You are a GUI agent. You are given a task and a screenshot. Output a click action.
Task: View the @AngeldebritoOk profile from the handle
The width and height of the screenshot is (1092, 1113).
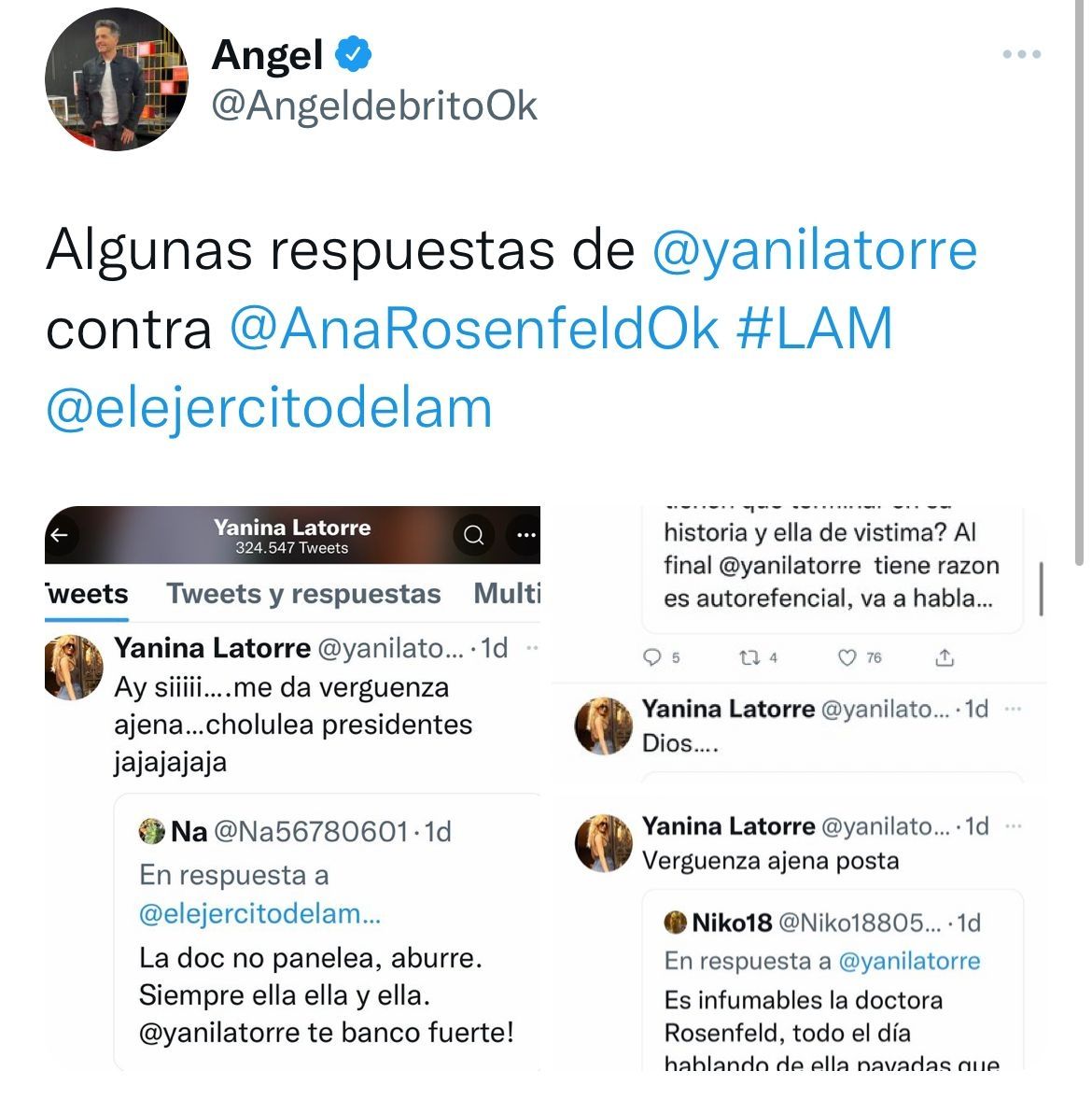pyautogui.click(x=374, y=106)
